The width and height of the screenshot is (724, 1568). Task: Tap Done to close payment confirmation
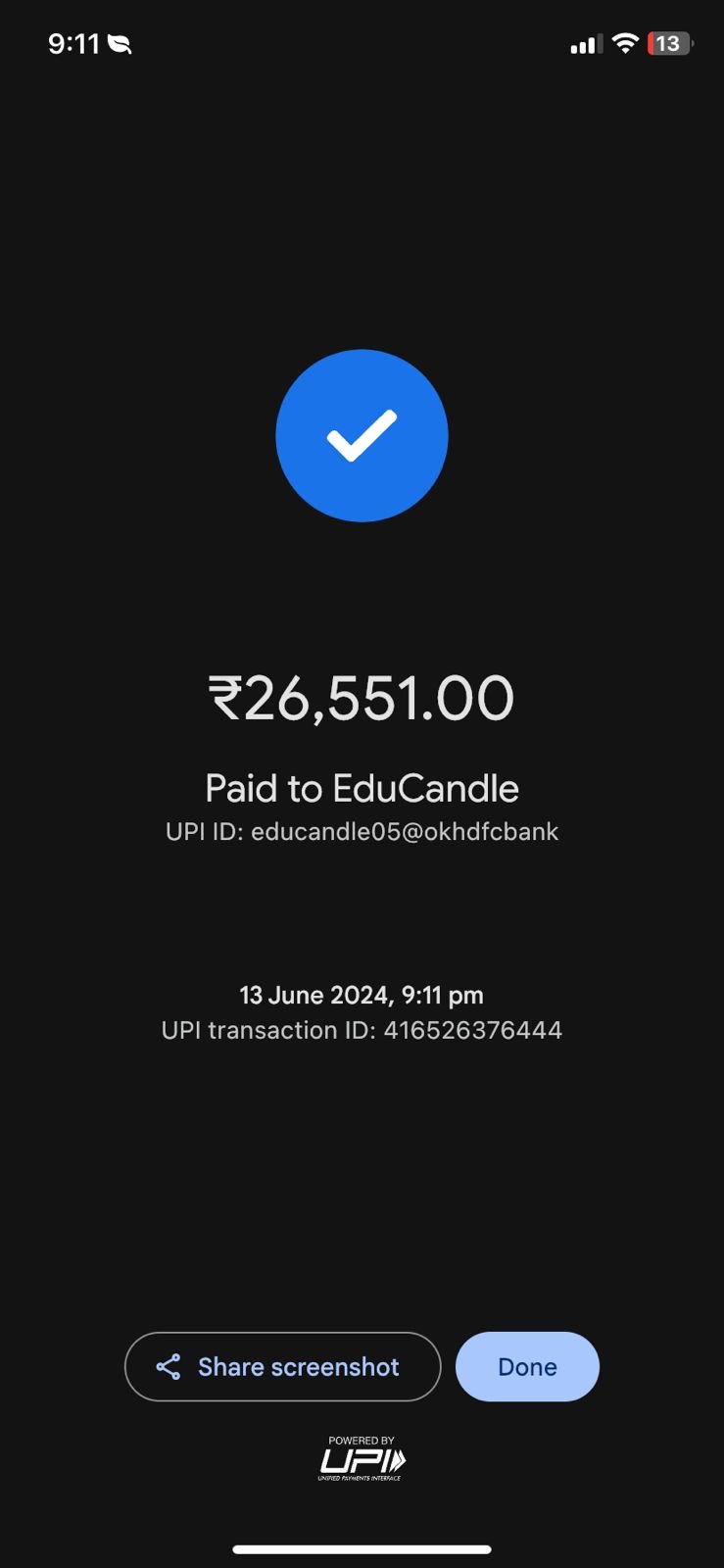pyautogui.click(x=527, y=1366)
